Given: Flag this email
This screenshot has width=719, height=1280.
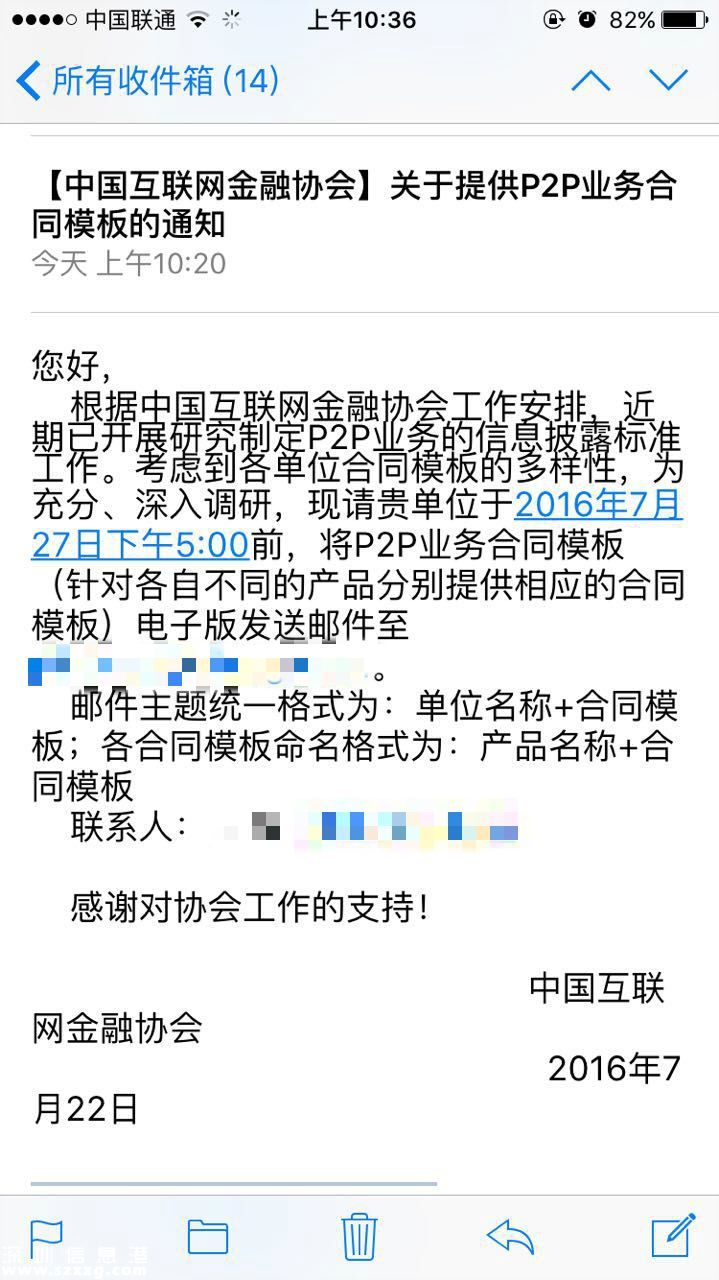Looking at the screenshot, I should 47,1236.
